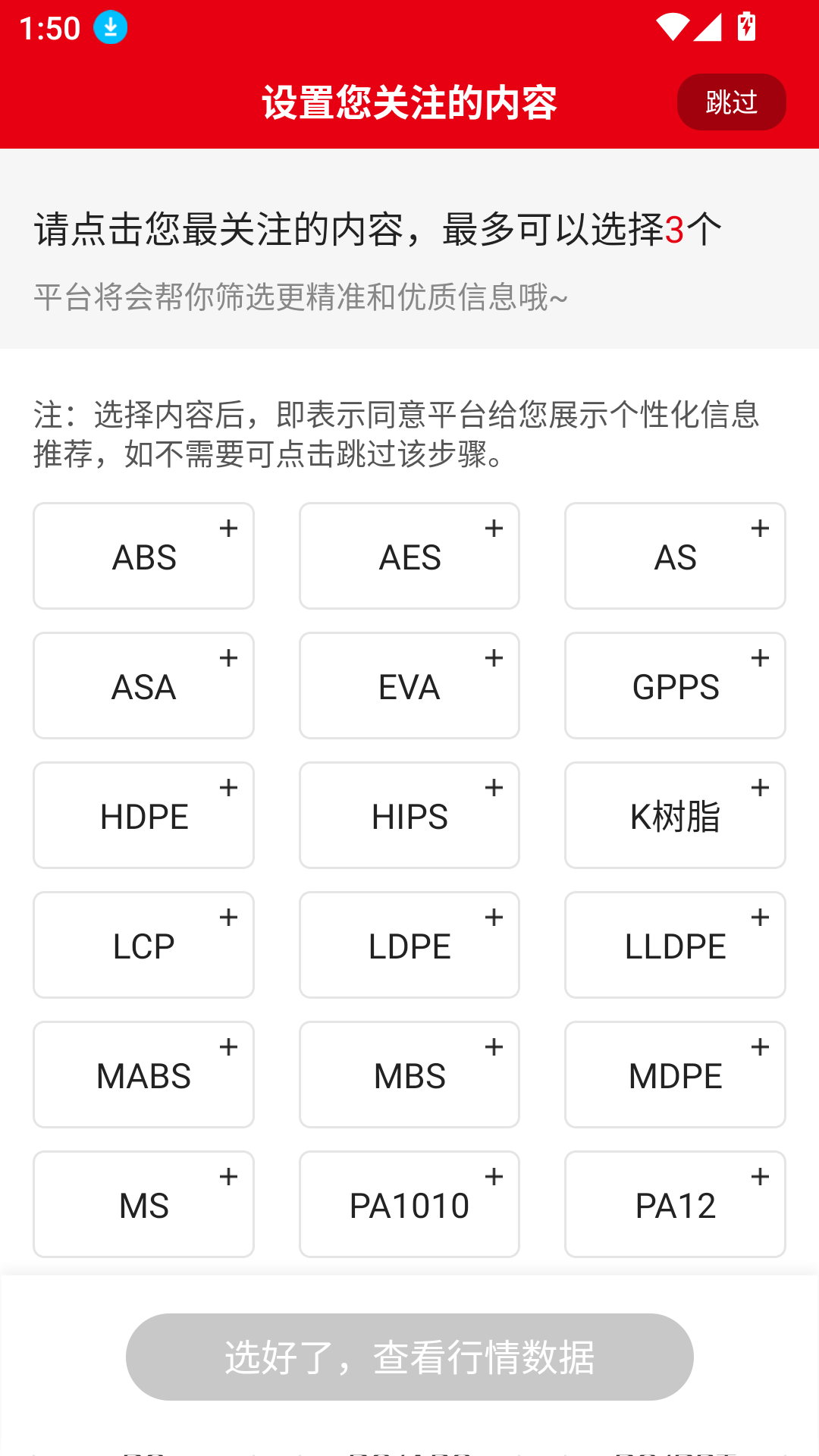Viewport: 819px width, 1456px height.
Task: Choose AES as a followed topic
Action: [409, 556]
